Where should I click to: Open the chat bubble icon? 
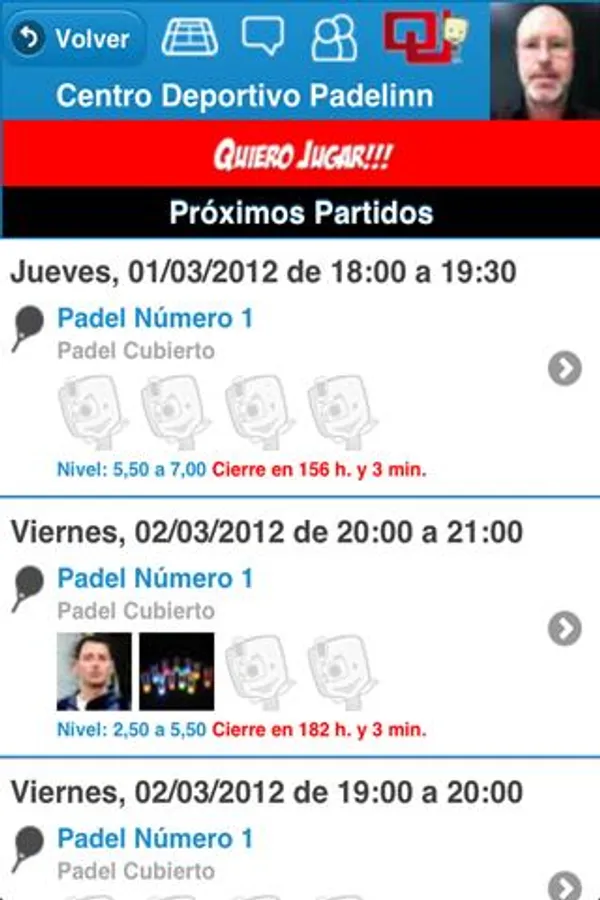pos(262,37)
